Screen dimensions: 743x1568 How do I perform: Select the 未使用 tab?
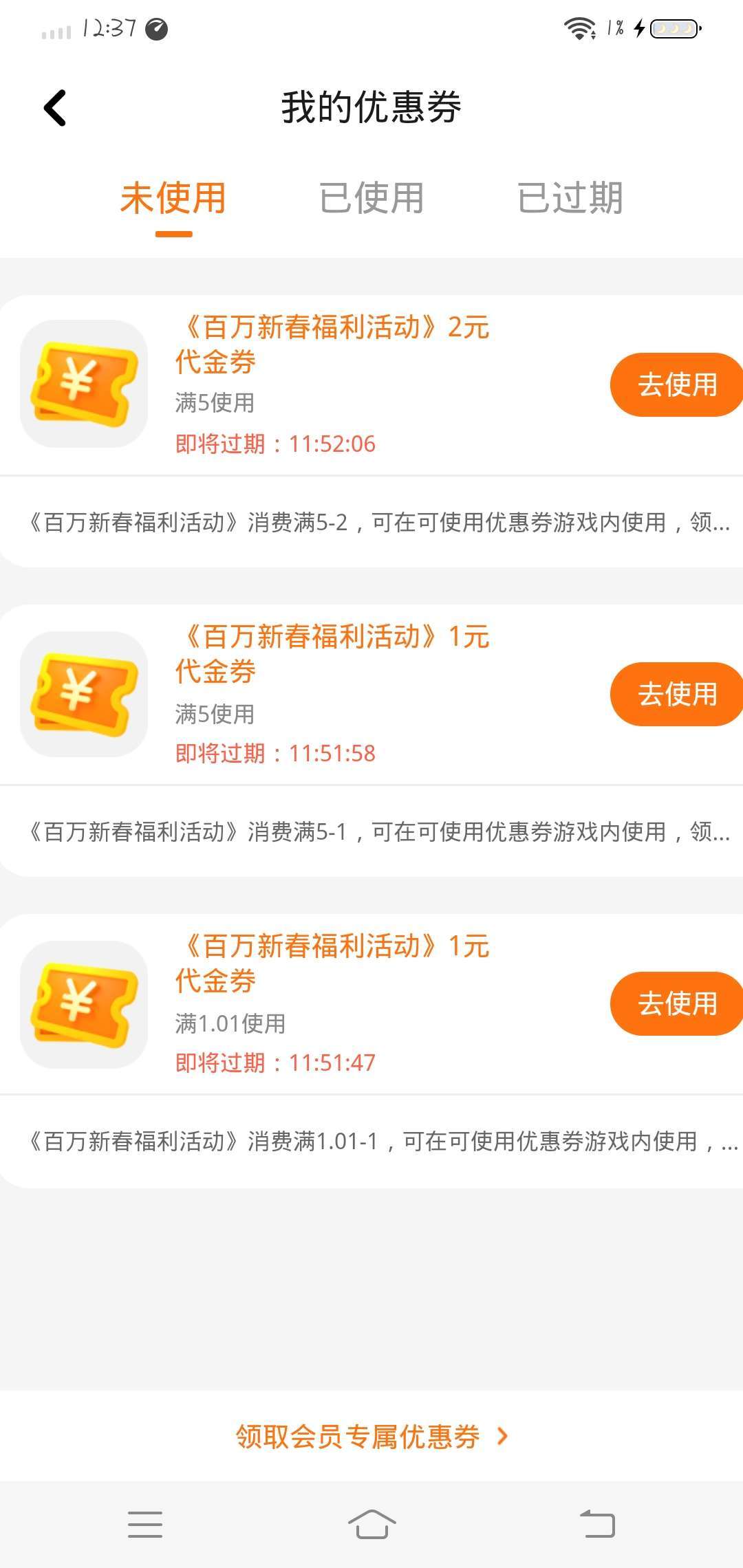[173, 198]
